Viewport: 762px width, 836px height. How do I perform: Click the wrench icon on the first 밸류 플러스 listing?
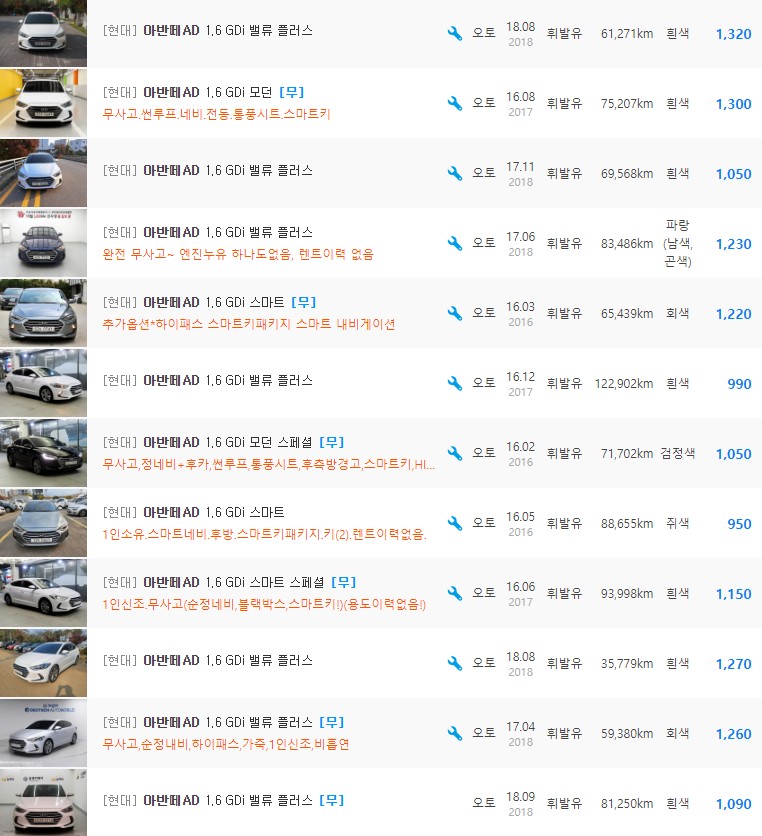[455, 32]
